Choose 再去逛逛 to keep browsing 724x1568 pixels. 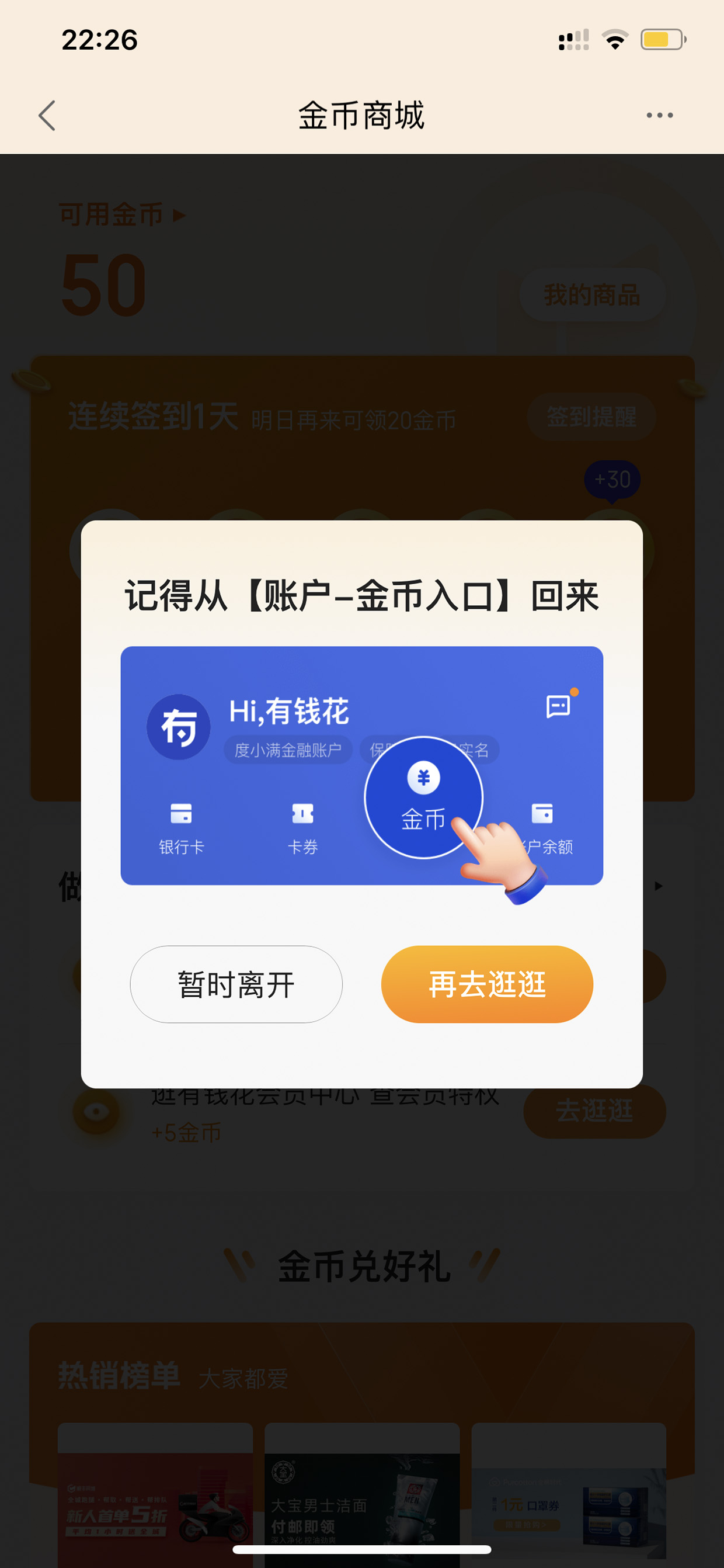tap(487, 984)
